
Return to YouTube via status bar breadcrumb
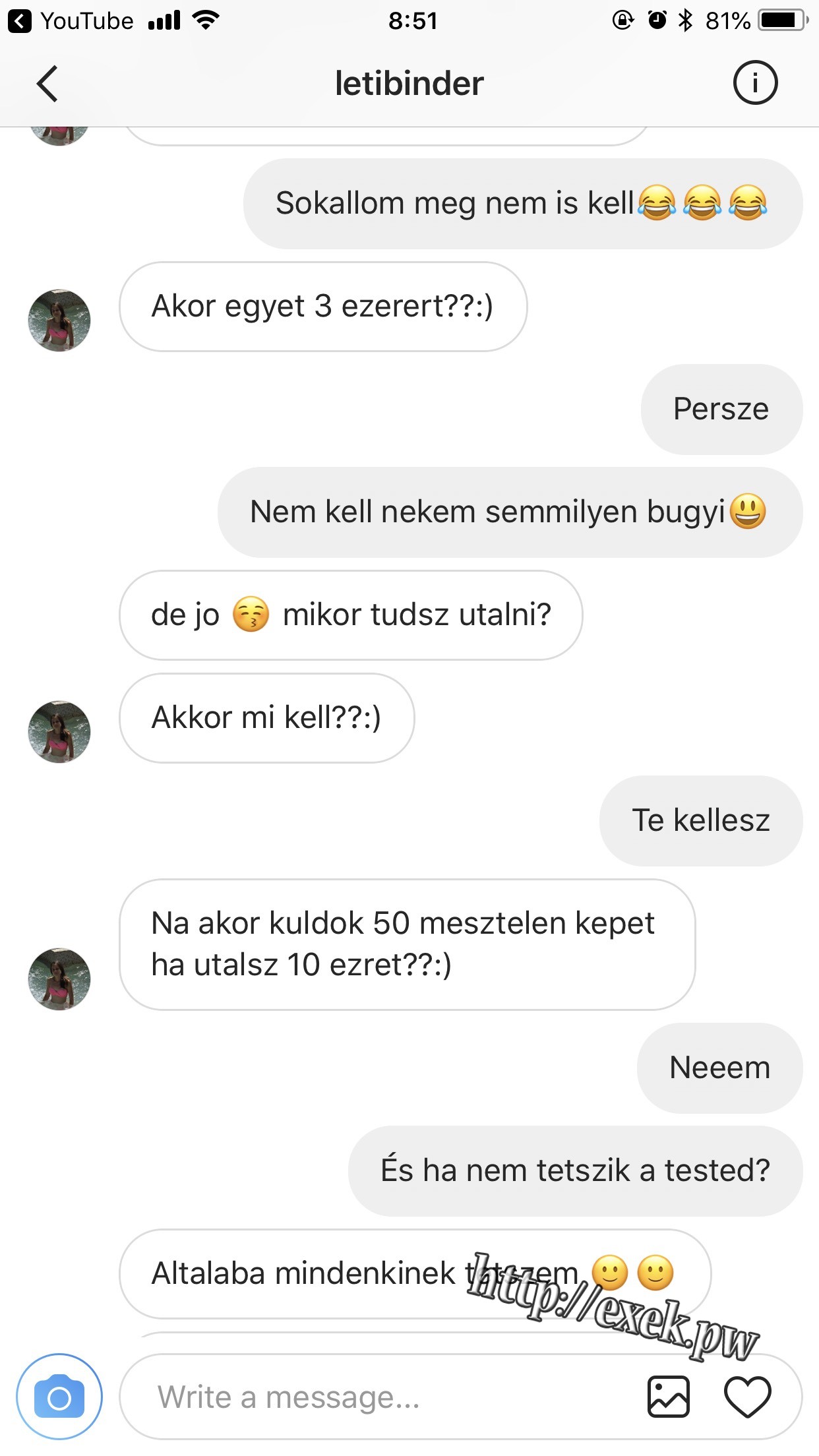point(71,21)
